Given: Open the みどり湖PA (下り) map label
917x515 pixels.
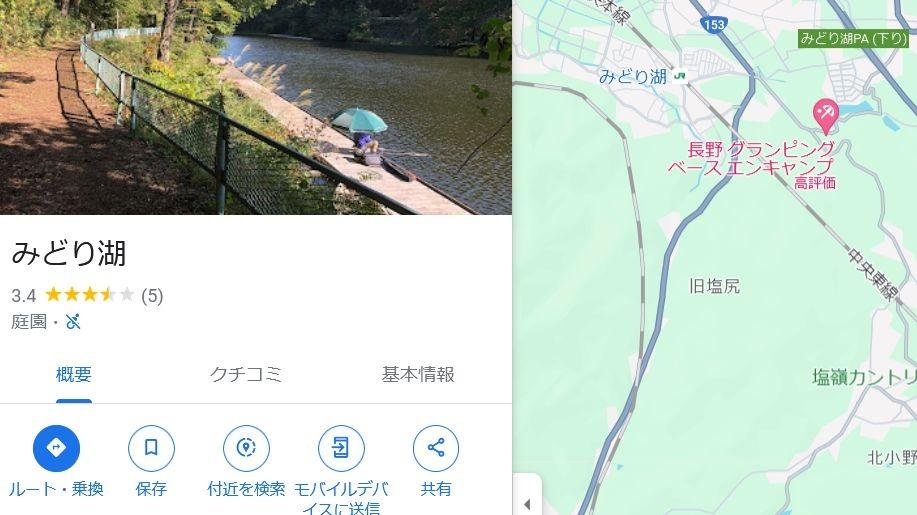Looking at the screenshot, I should [853, 39].
